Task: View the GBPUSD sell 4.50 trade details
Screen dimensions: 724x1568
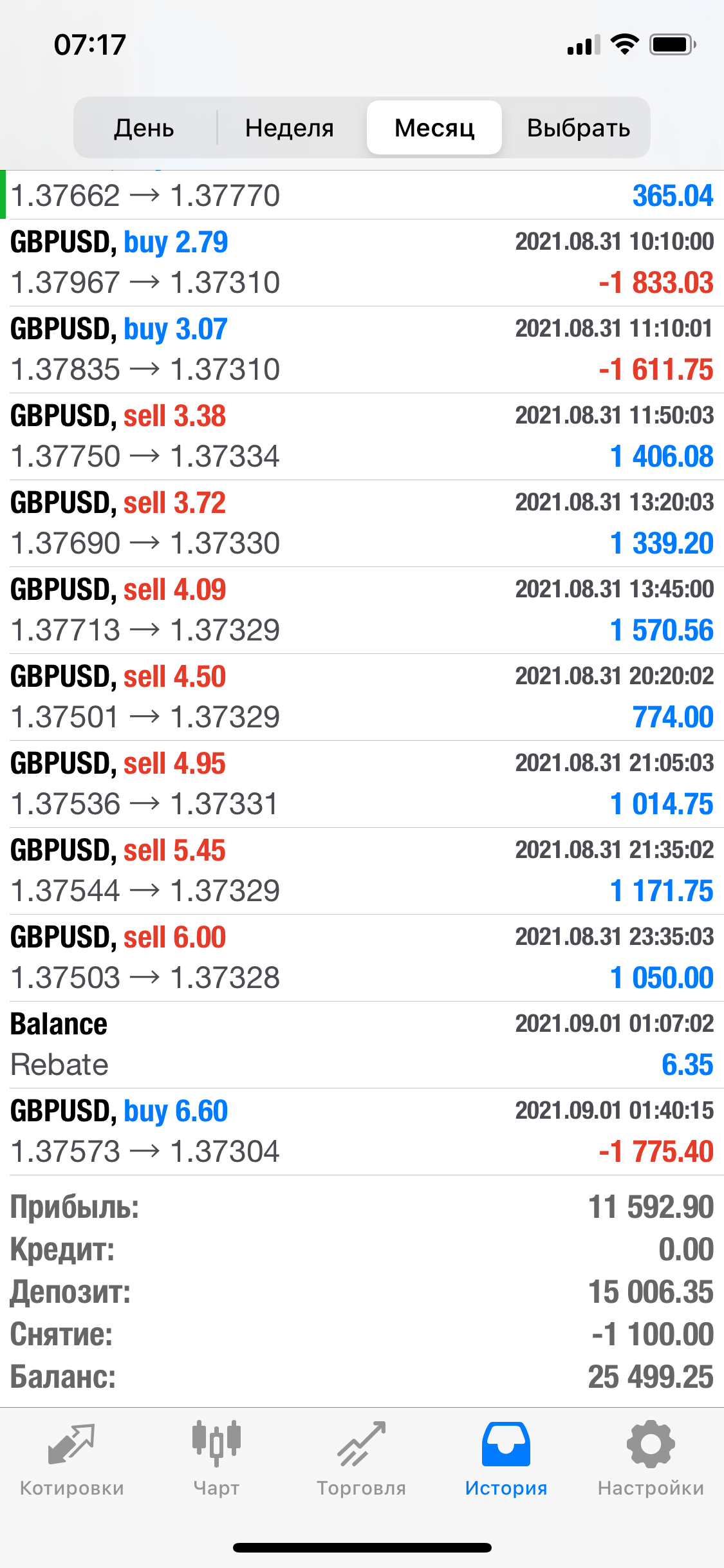Action: point(362,697)
